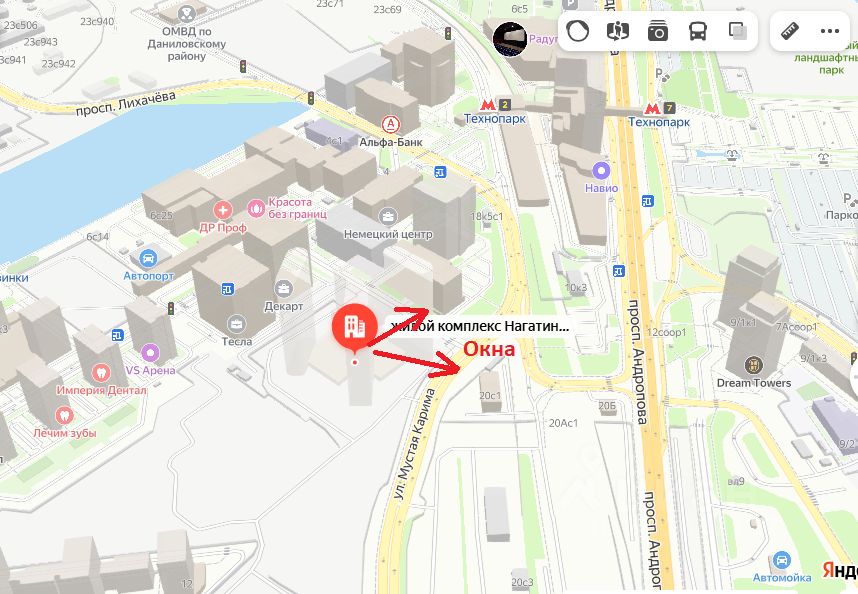Open the three-dots more menu

click(829, 31)
